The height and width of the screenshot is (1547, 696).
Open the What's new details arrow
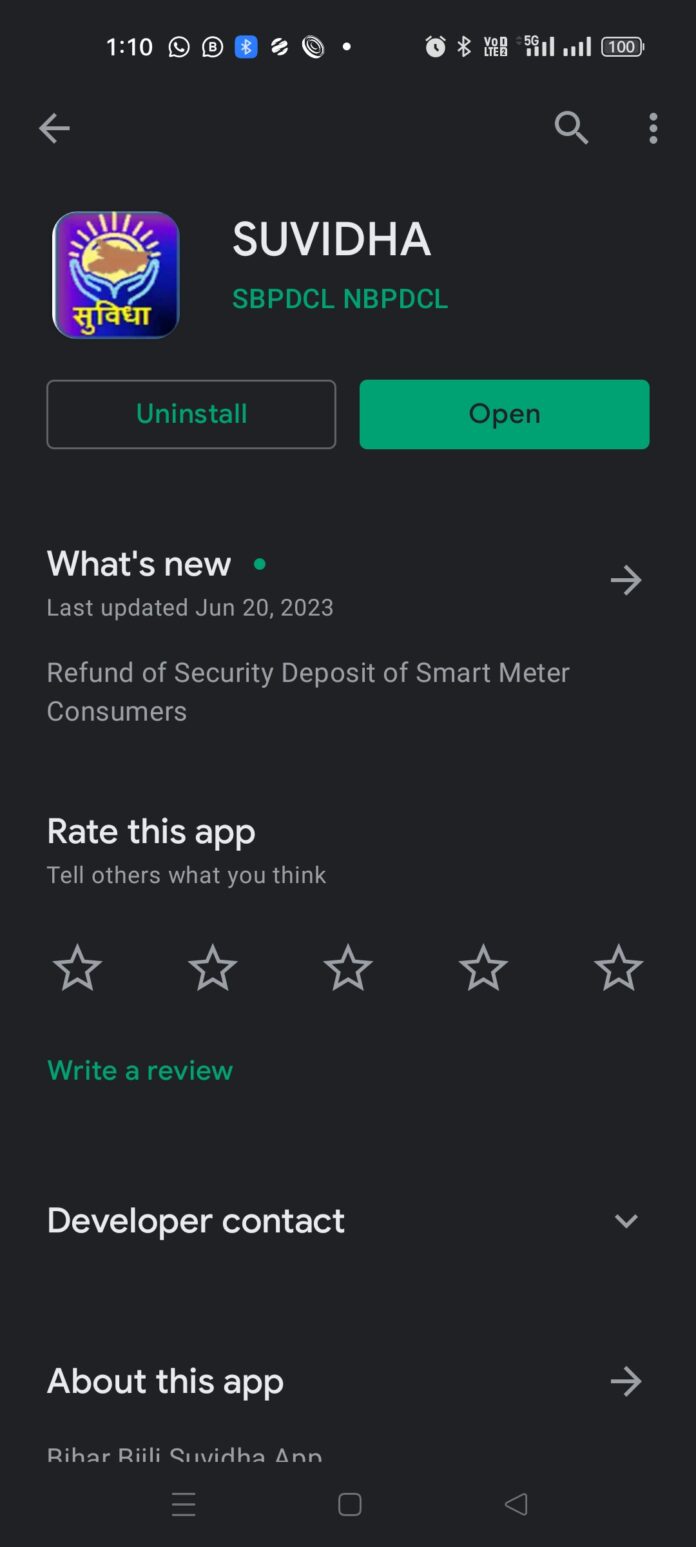point(626,580)
